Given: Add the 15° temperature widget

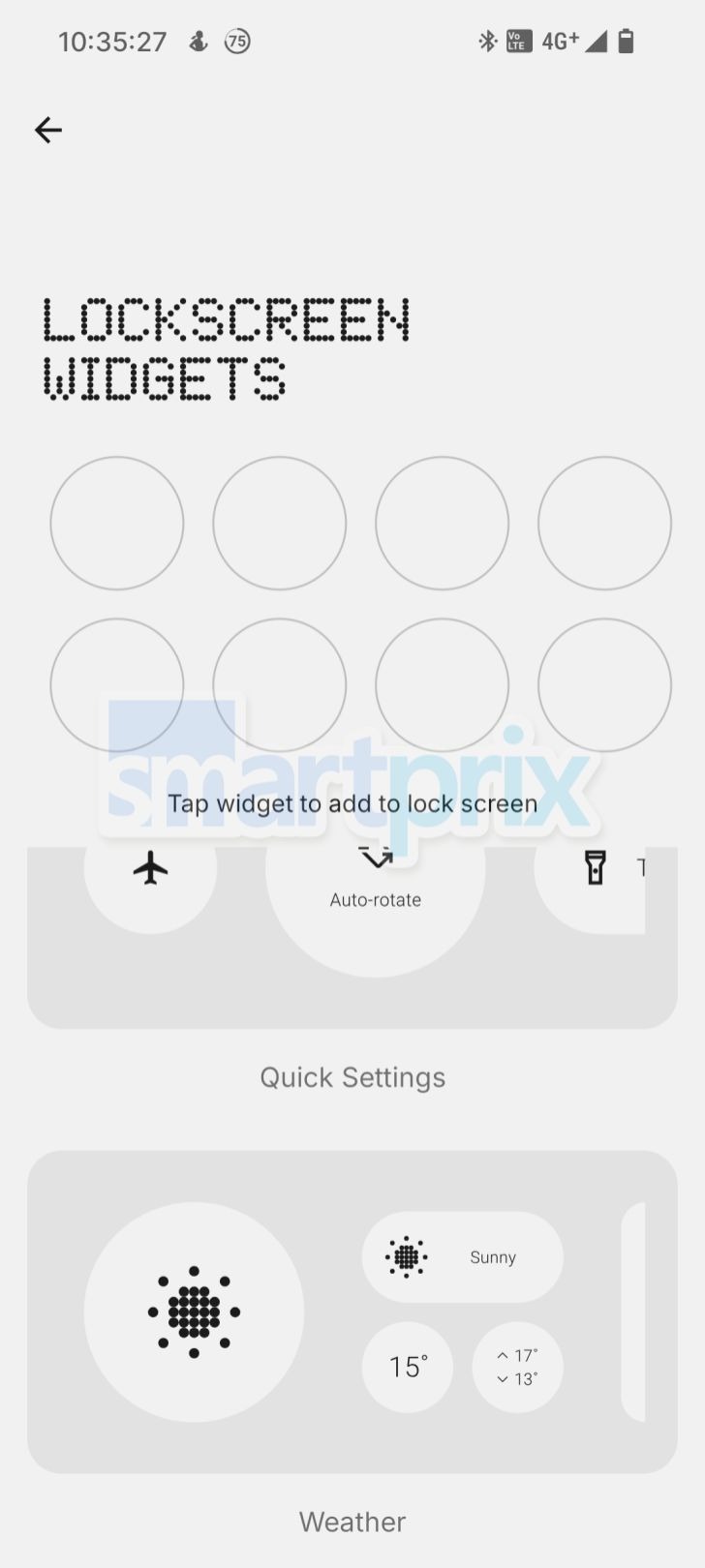Looking at the screenshot, I should pos(408,1367).
